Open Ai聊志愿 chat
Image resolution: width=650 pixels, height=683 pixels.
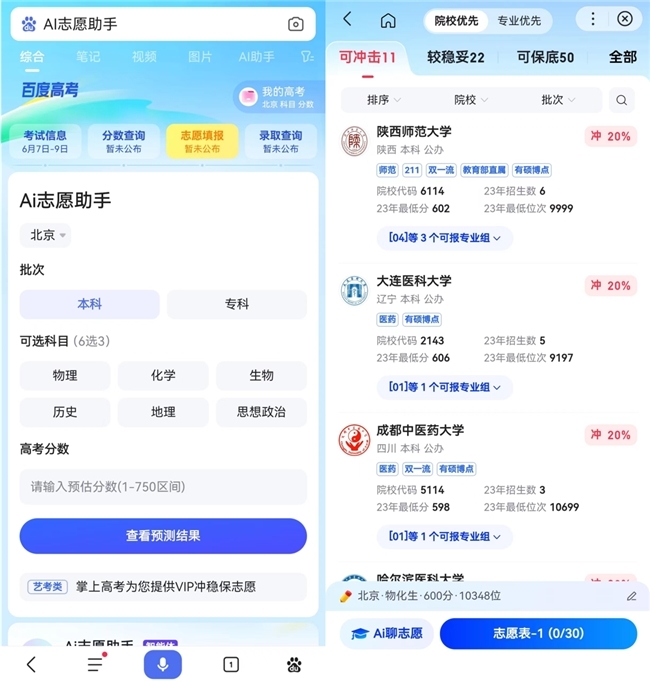386,633
